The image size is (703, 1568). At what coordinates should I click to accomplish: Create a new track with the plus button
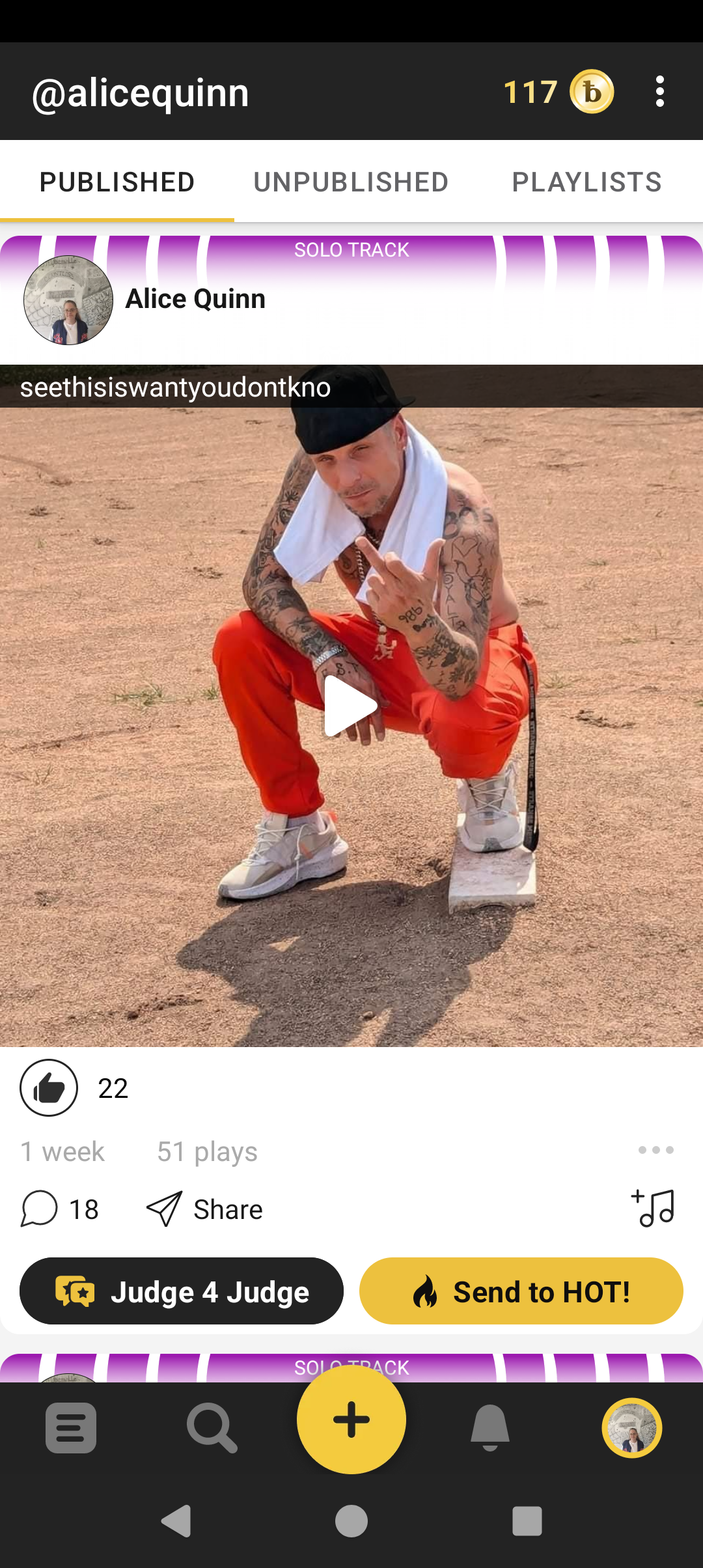click(x=351, y=1420)
